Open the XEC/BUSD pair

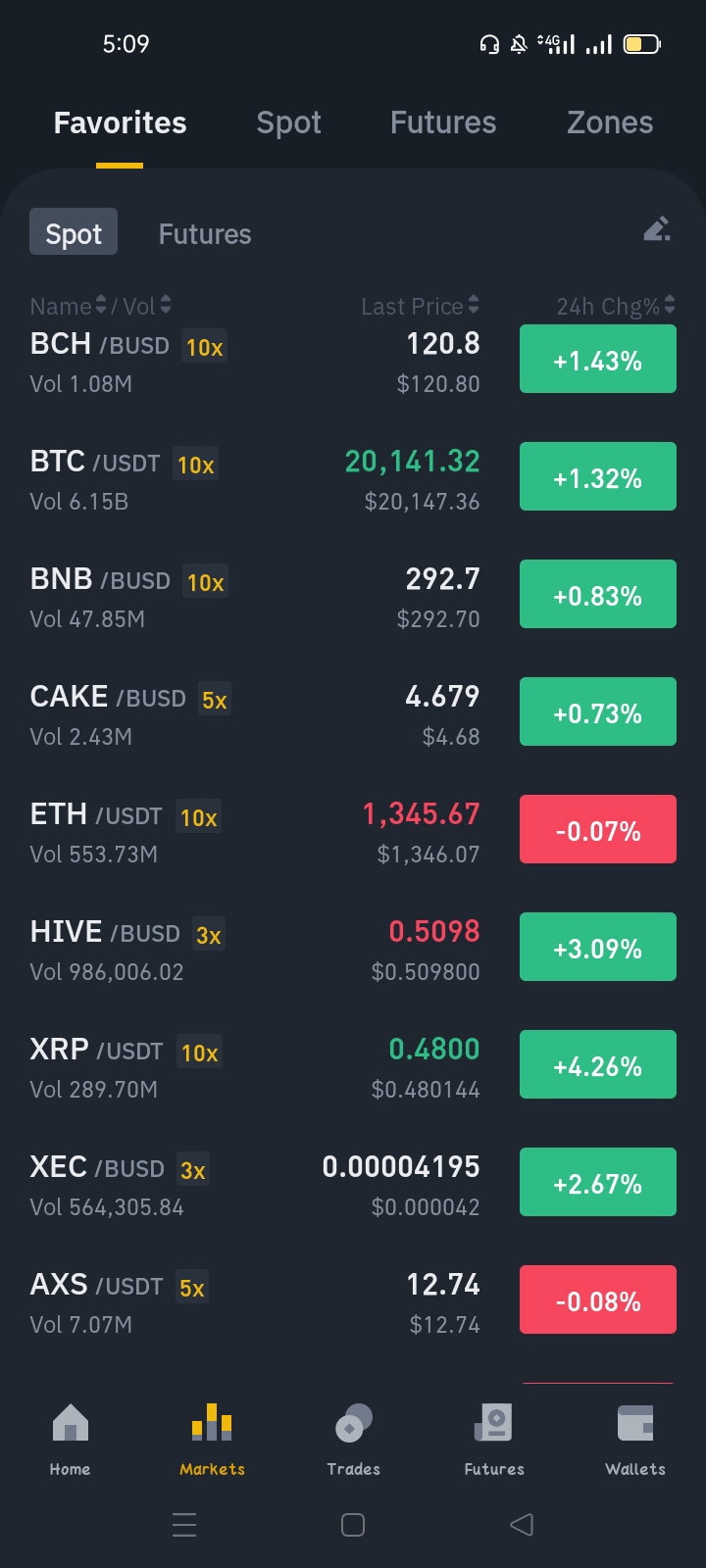[353, 1185]
